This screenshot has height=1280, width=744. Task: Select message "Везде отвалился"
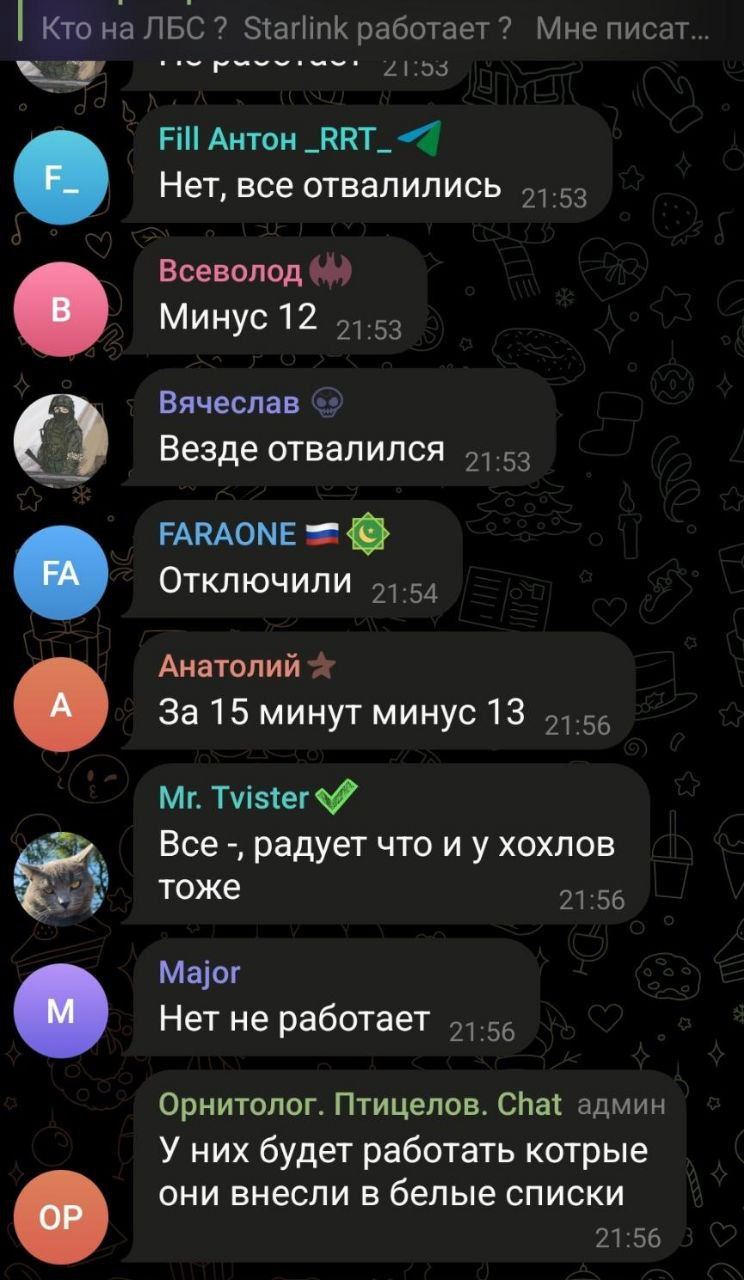click(x=301, y=450)
